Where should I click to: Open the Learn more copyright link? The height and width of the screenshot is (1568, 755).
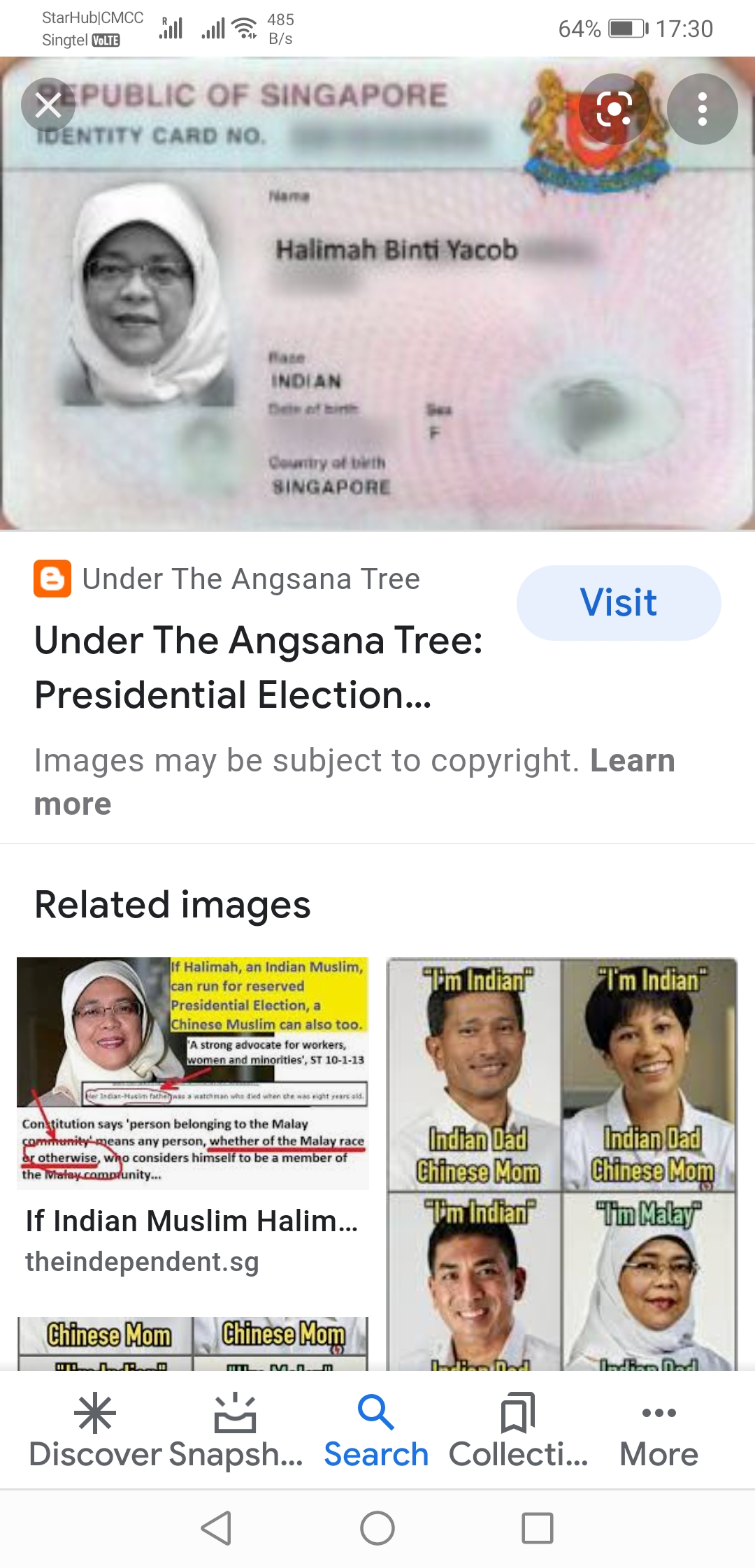(633, 761)
